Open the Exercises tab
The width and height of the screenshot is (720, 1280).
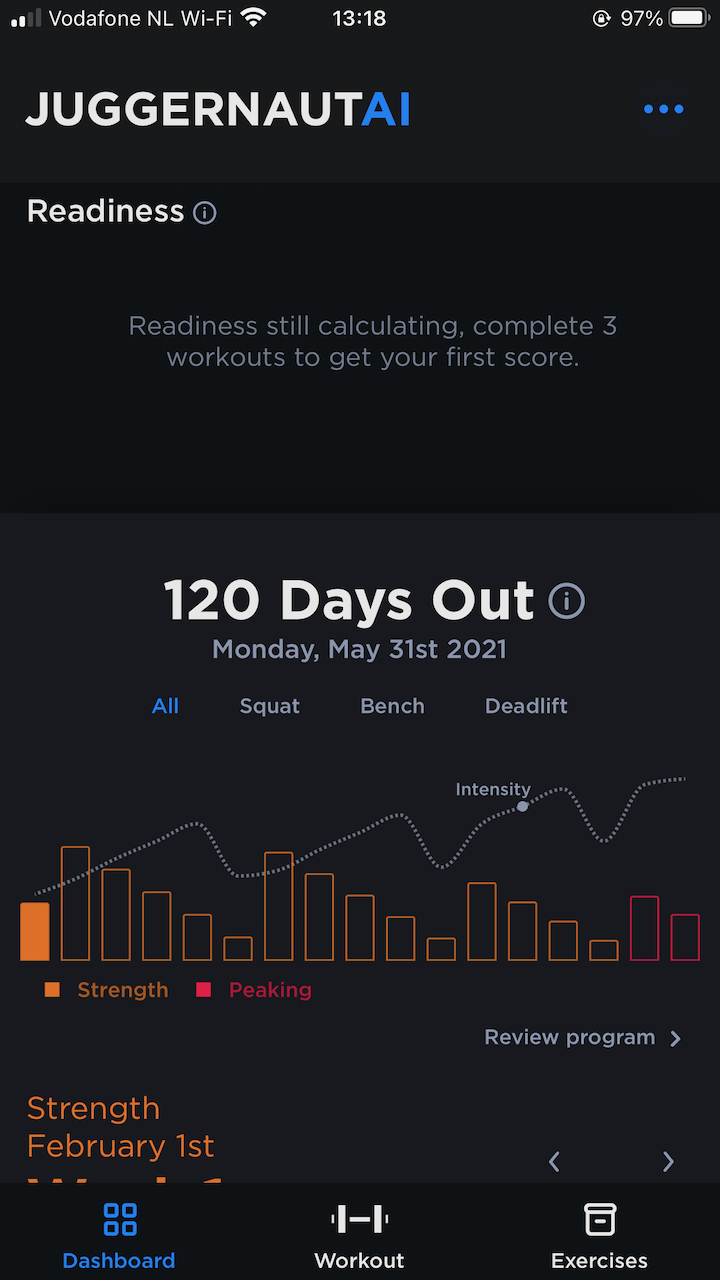click(599, 1236)
